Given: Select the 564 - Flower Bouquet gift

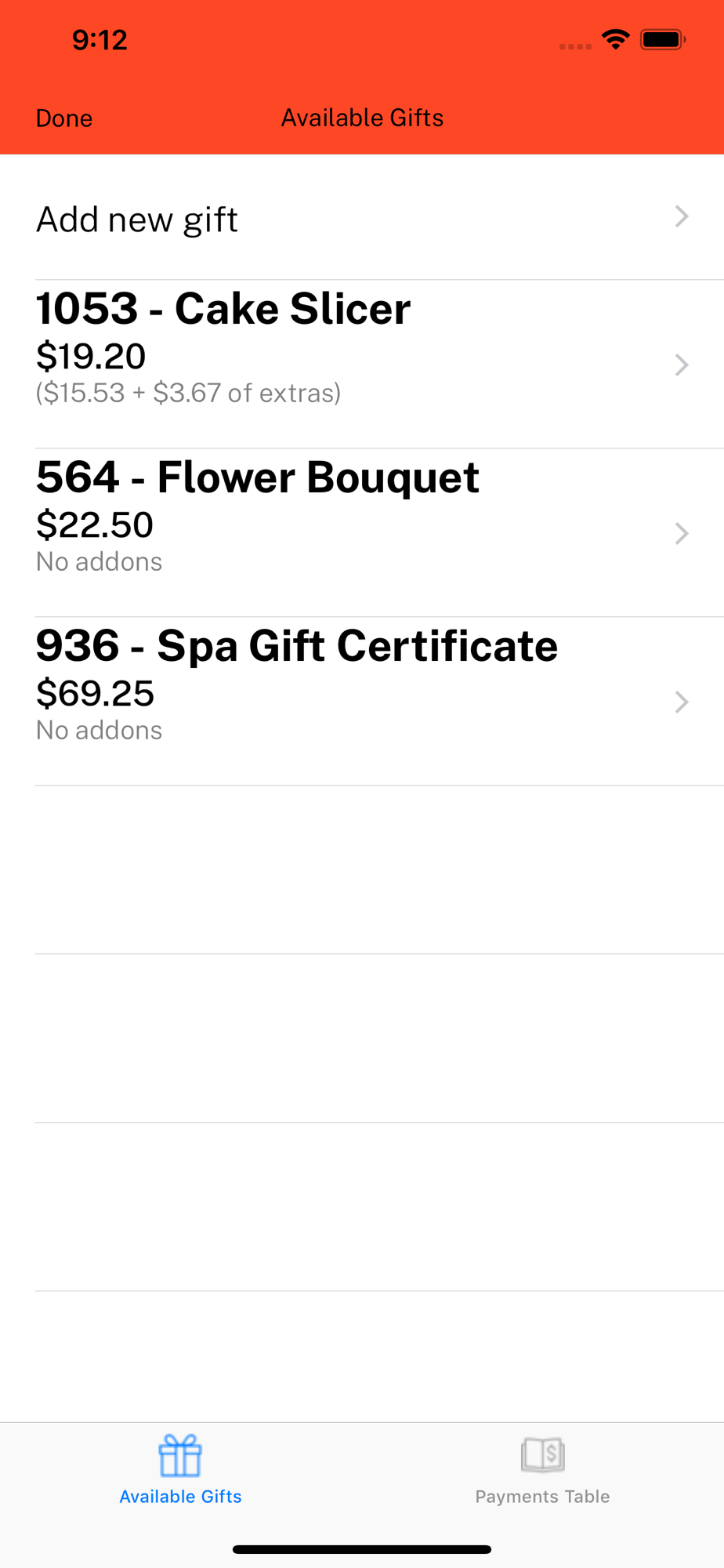Looking at the screenshot, I should [x=362, y=532].
